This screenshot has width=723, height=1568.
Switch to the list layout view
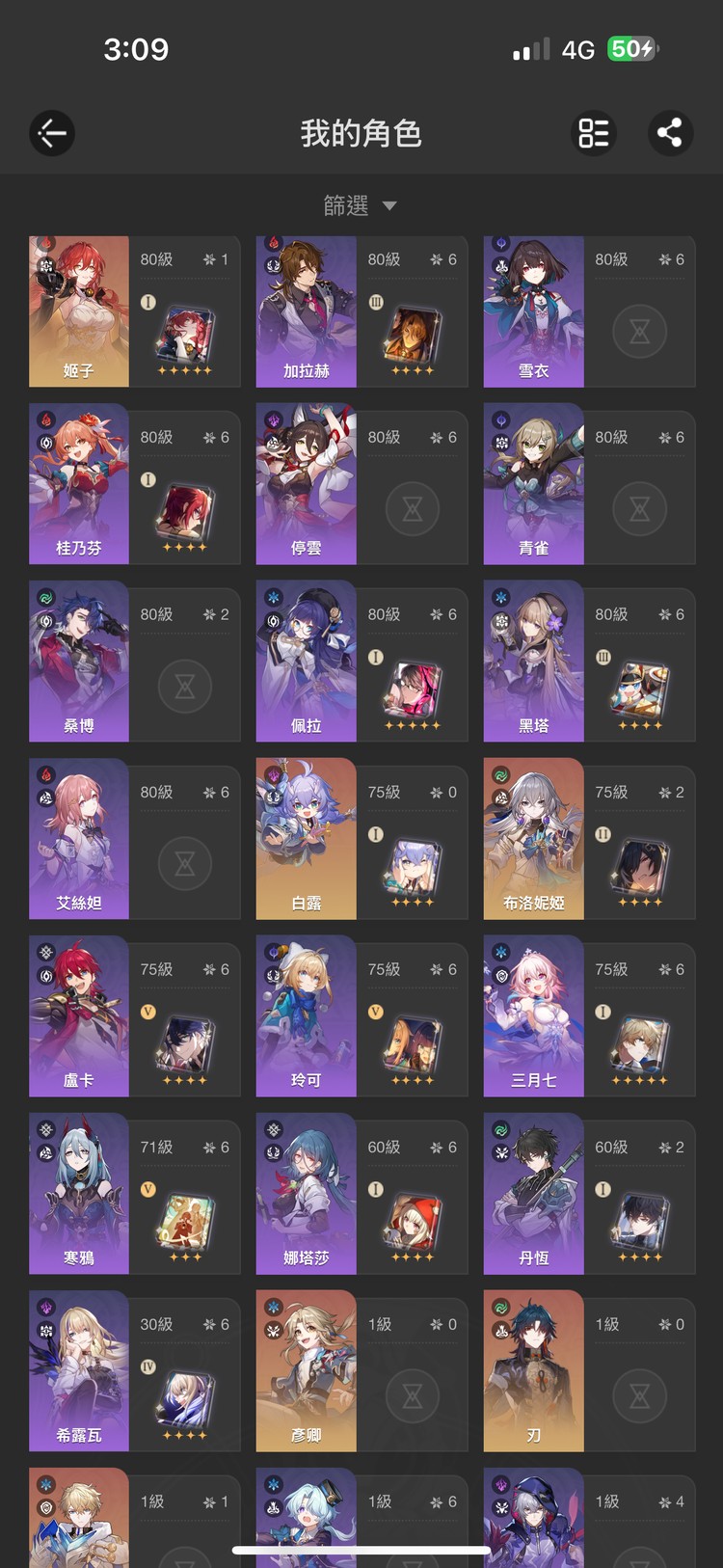(x=594, y=133)
